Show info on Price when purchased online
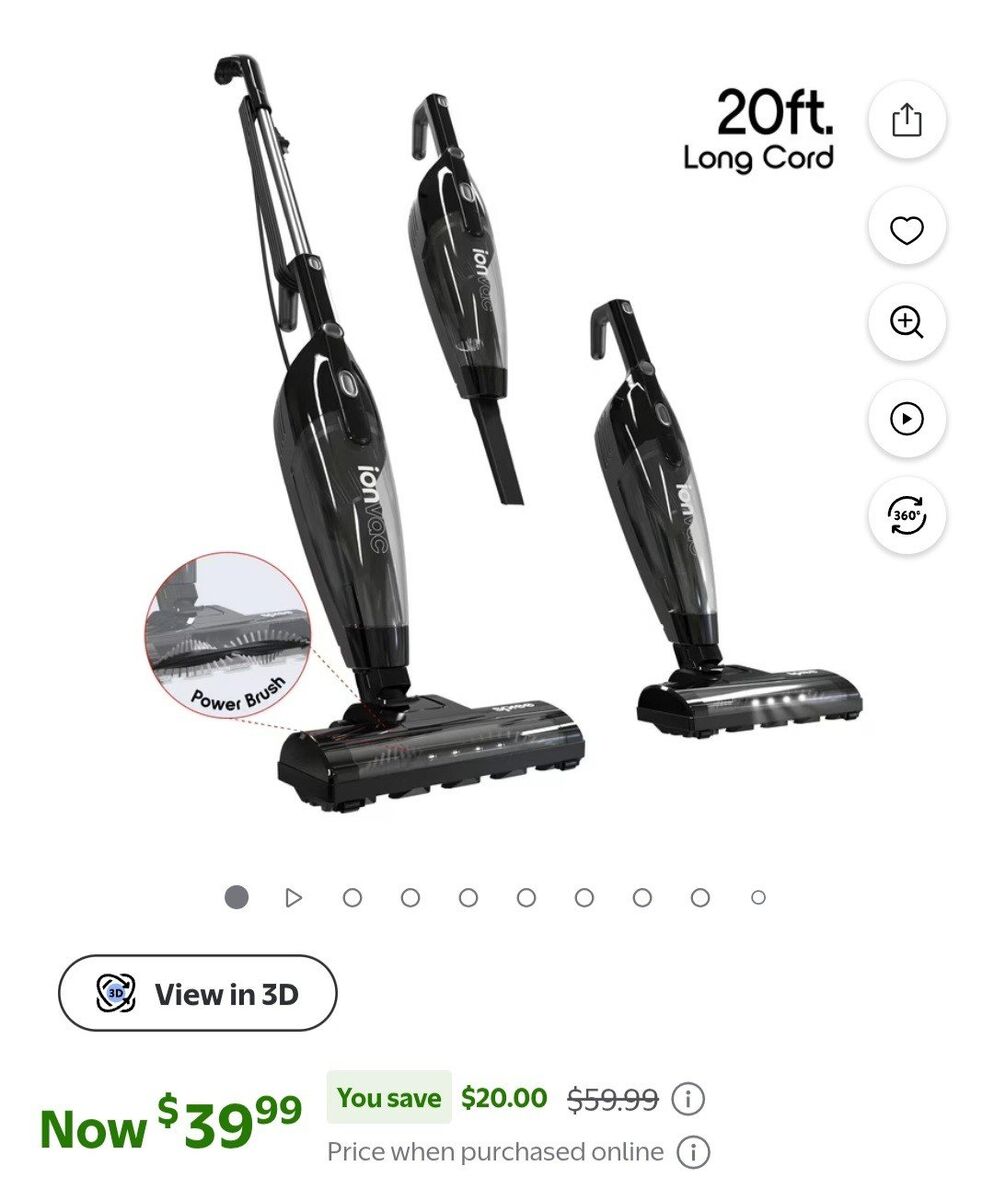Screen dimensions: 994x1200 [693, 1152]
